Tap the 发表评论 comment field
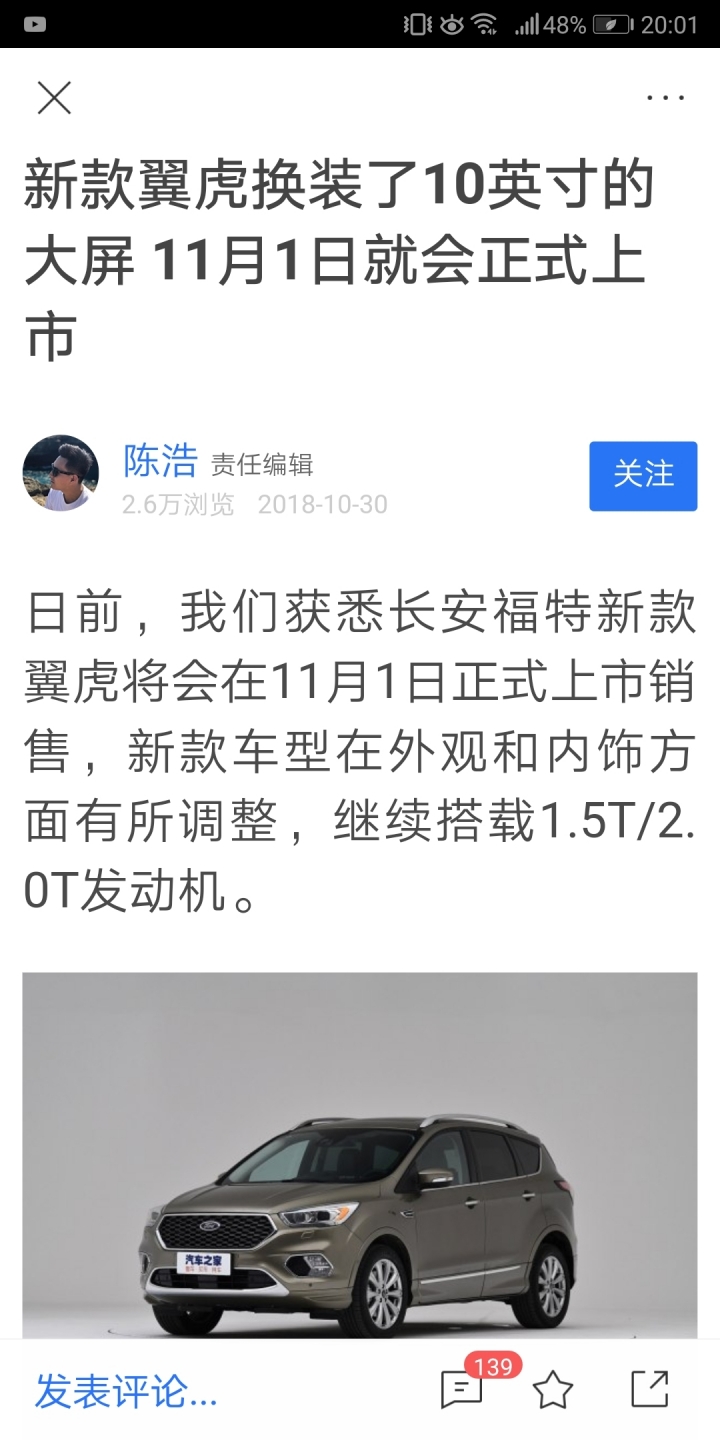Image resolution: width=720 pixels, height=1440 pixels. [127, 1390]
